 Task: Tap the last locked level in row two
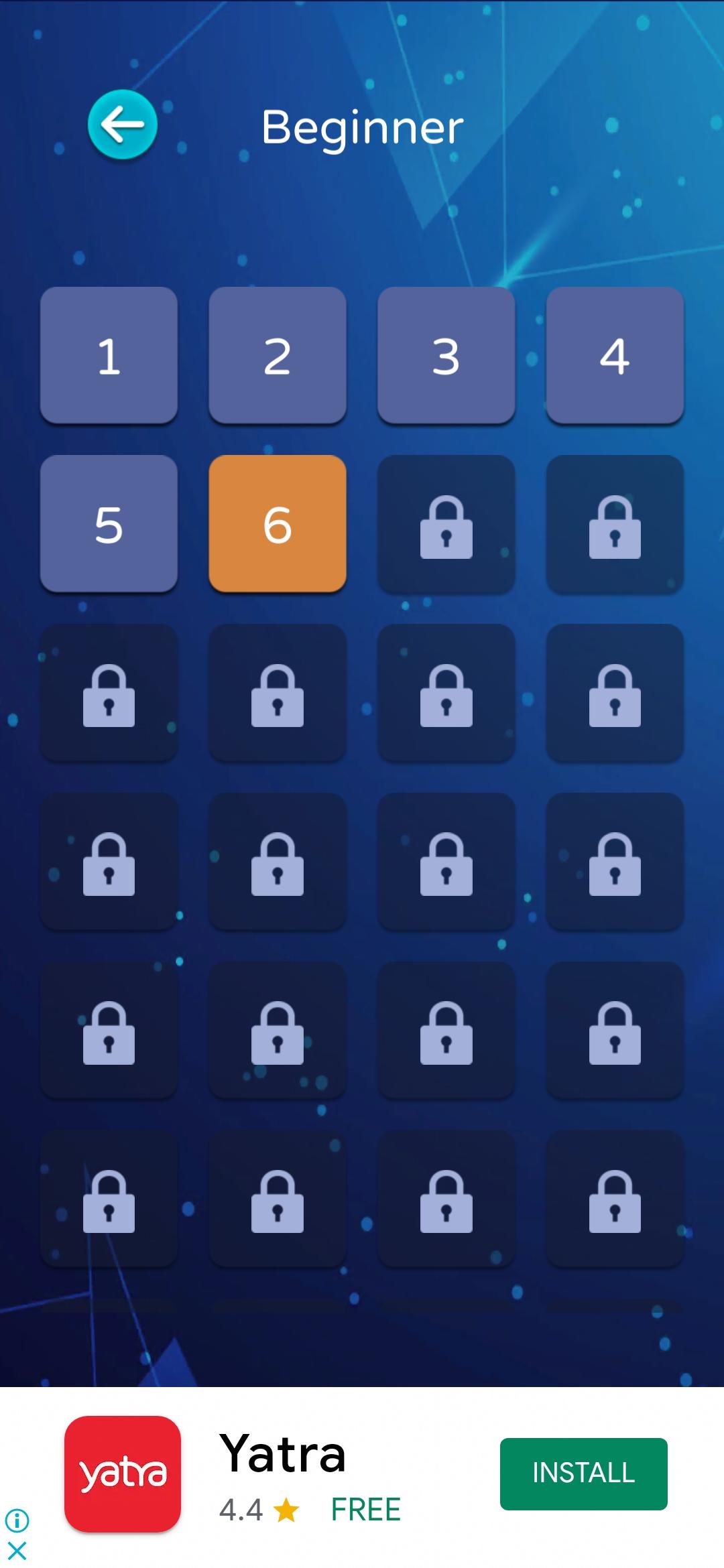[615, 525]
